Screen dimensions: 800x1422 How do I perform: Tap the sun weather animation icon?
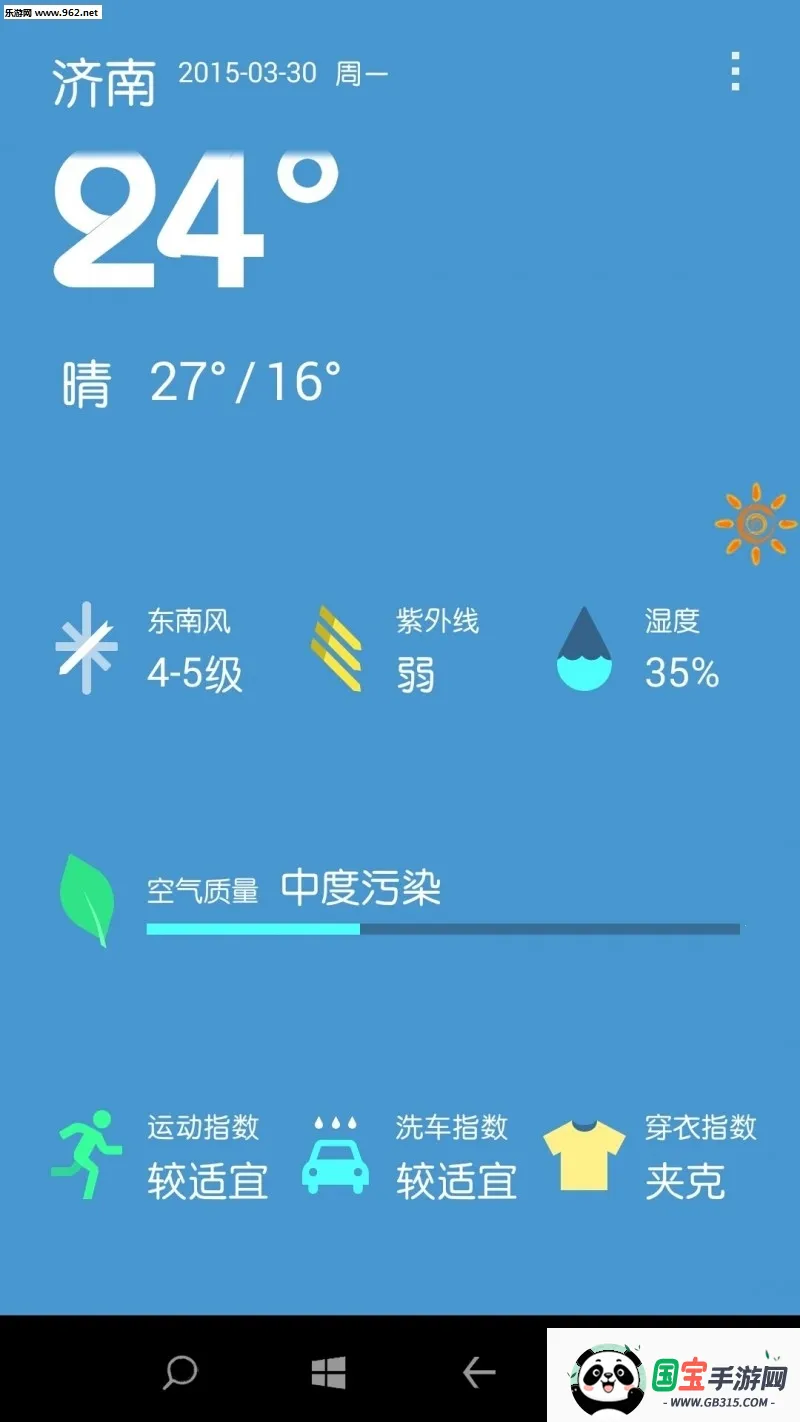tap(754, 524)
